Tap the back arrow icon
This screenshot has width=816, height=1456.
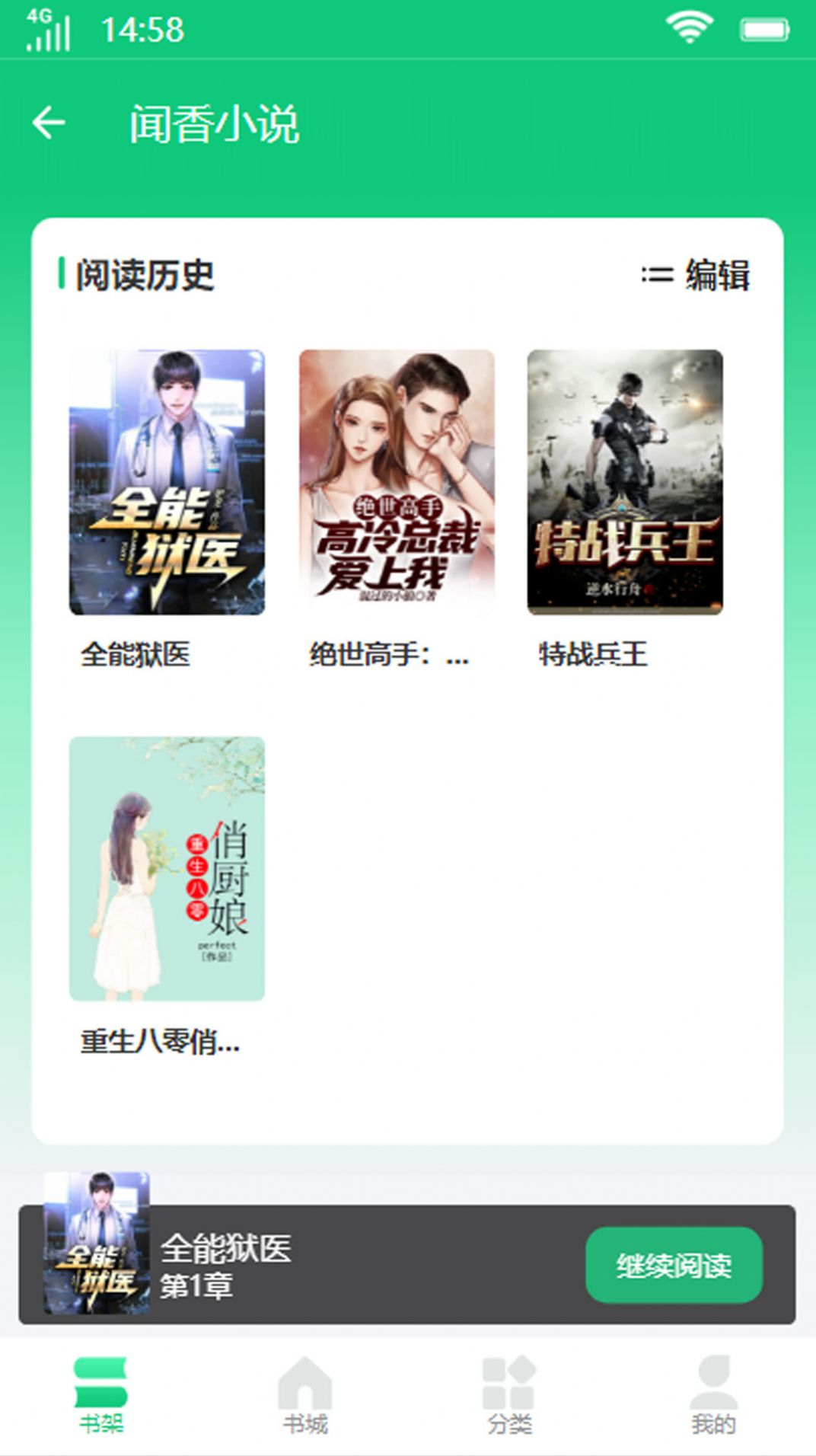pyautogui.click(x=49, y=122)
